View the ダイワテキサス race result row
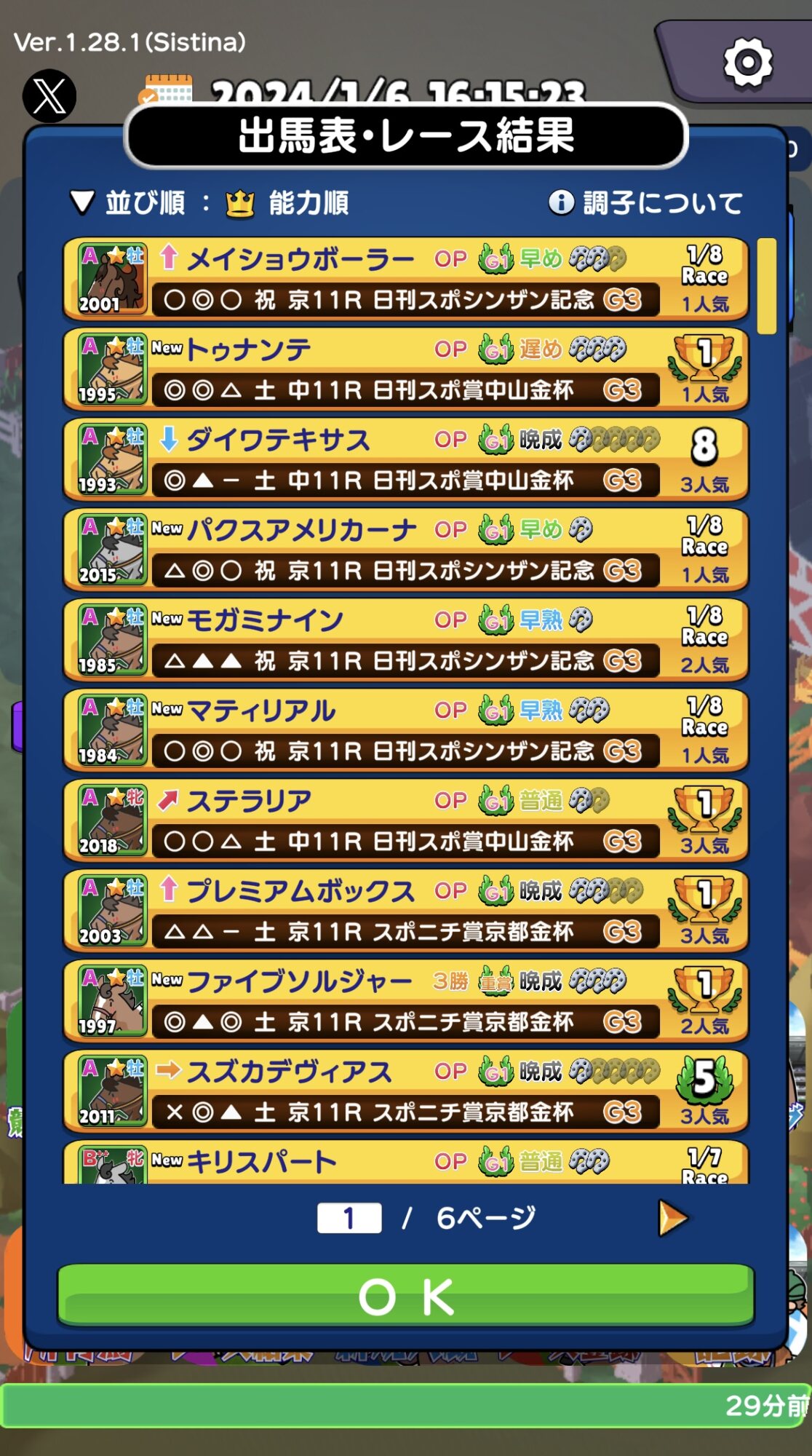 406,460
